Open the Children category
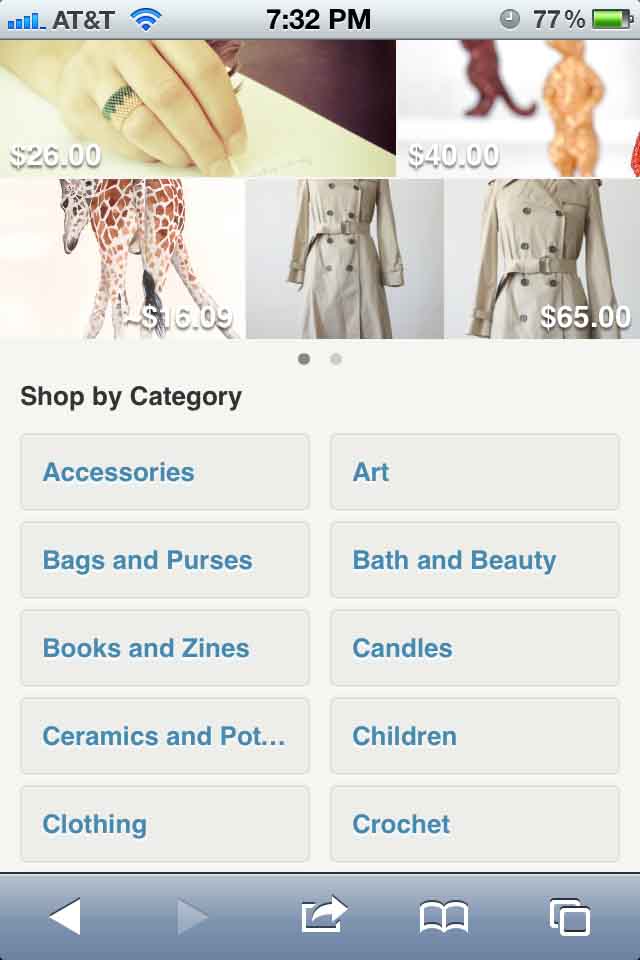This screenshot has width=640, height=960. (474, 736)
